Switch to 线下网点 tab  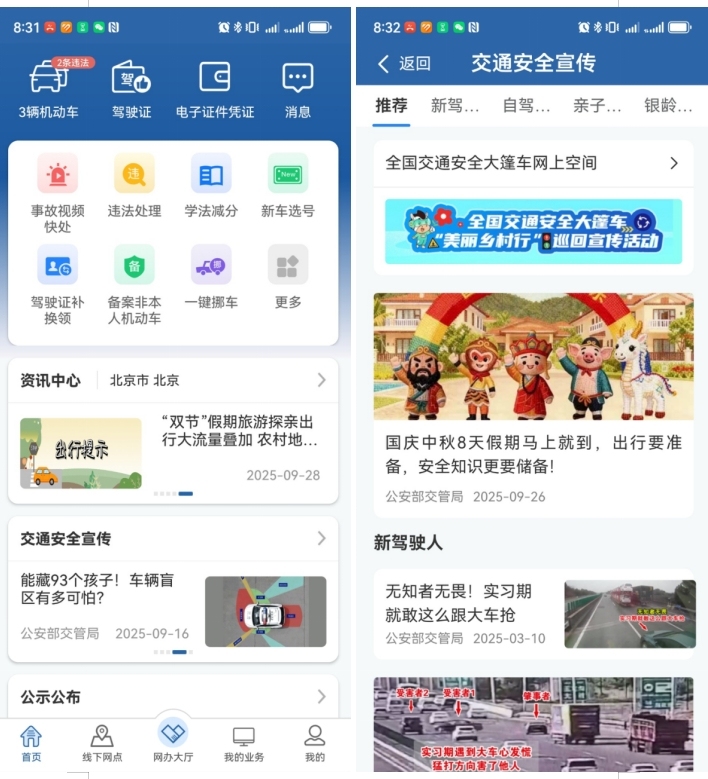102,743
